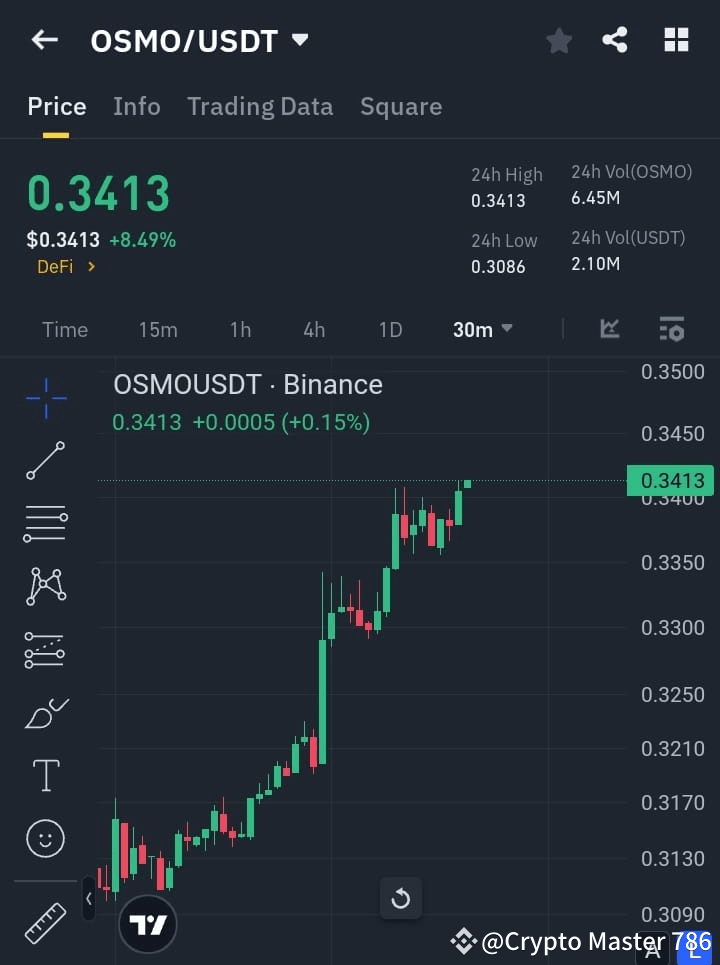720x965 pixels.
Task: Open the Square tab
Action: [401, 106]
